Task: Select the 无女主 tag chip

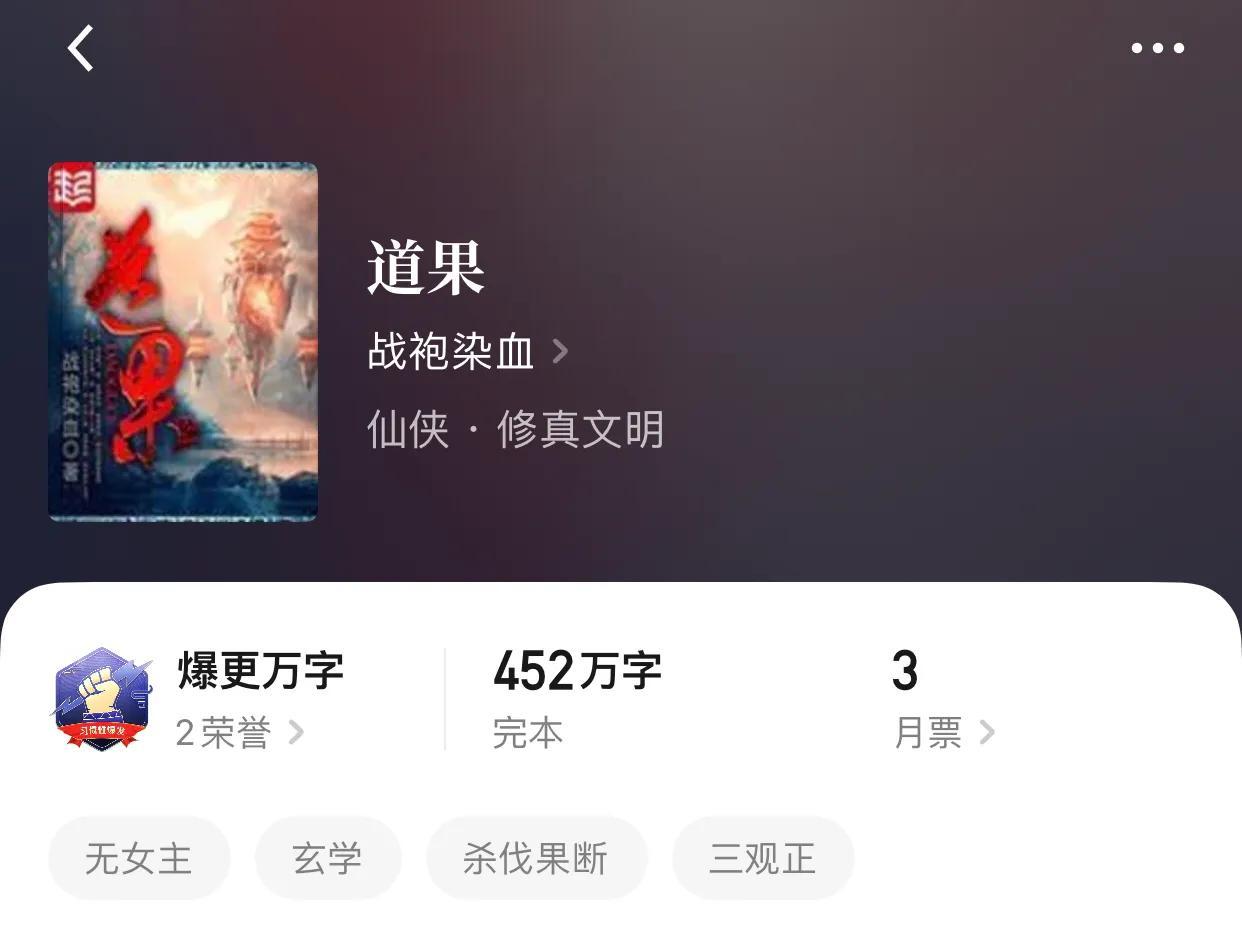Action: [x=139, y=858]
